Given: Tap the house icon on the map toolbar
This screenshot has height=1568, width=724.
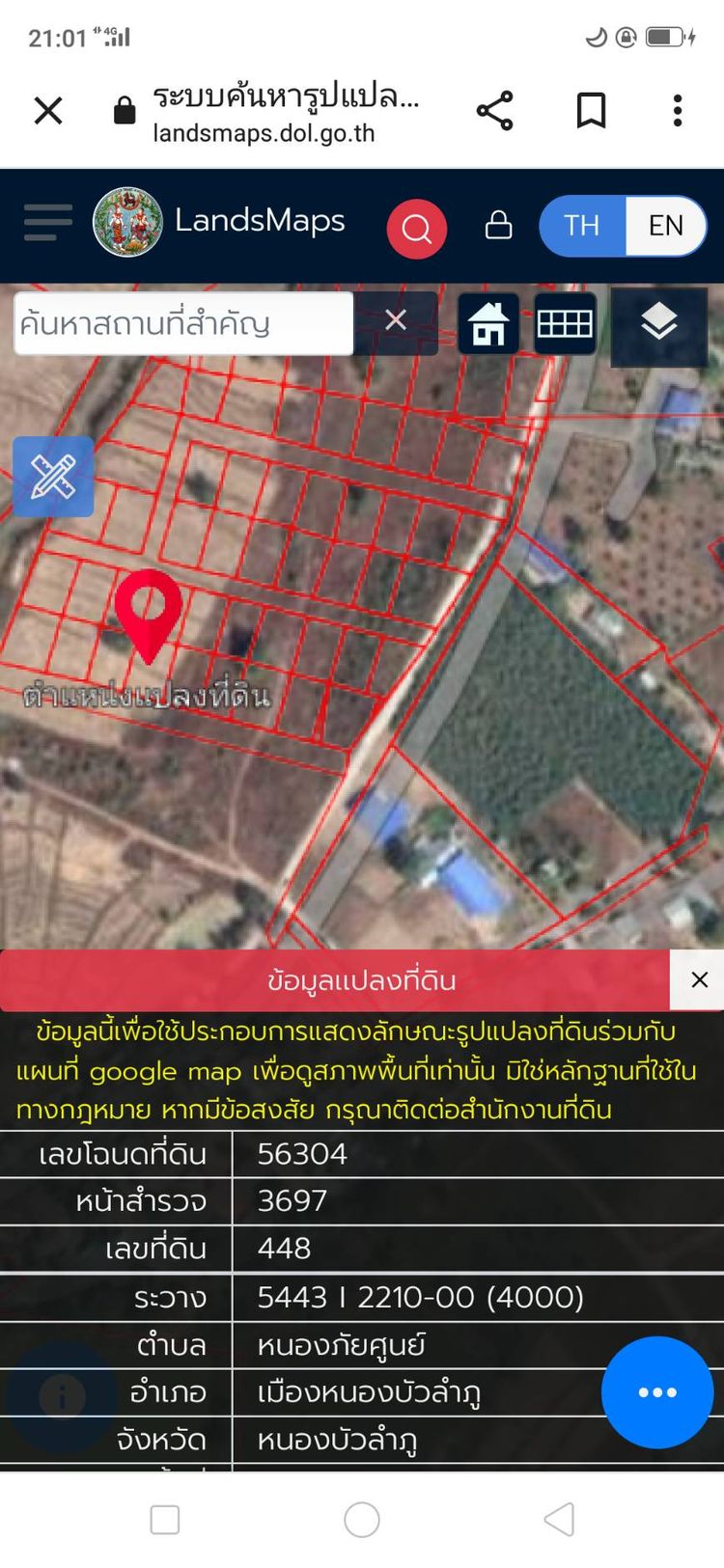Looking at the screenshot, I should click(x=488, y=323).
